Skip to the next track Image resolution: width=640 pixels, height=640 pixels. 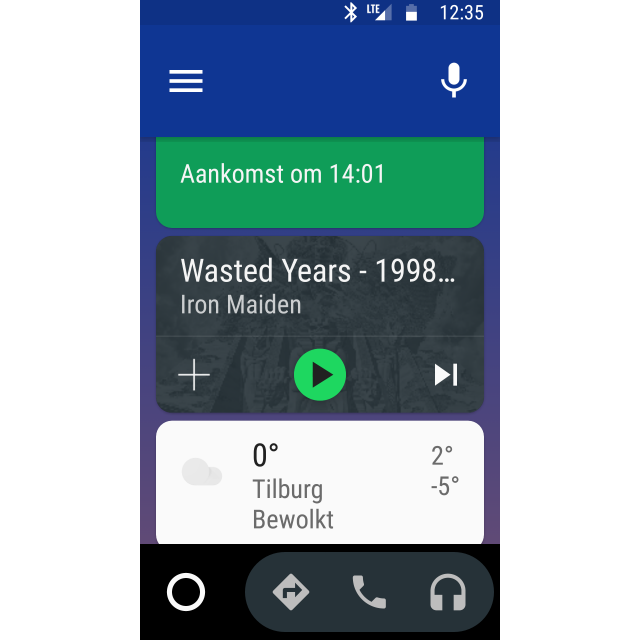(x=446, y=375)
